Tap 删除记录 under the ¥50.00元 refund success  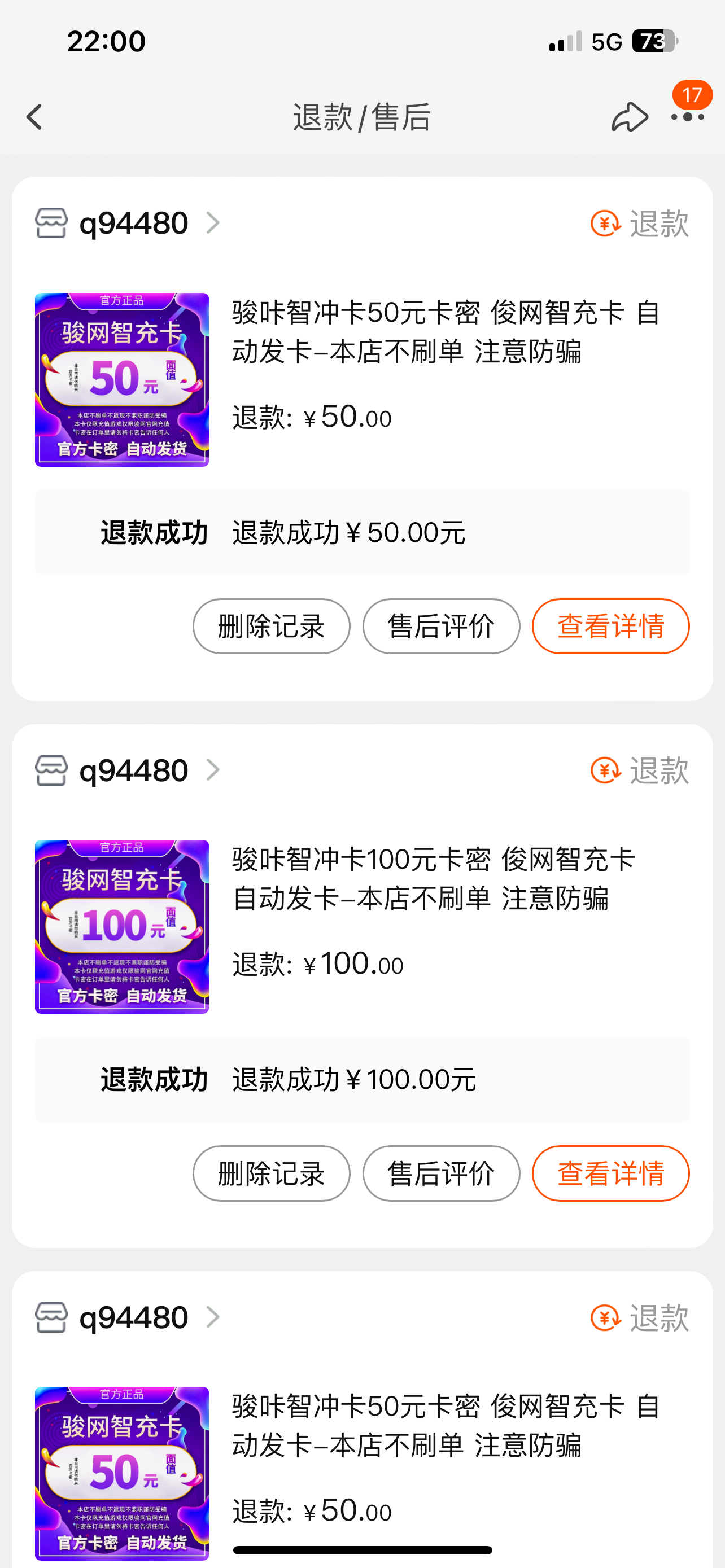pos(272,627)
